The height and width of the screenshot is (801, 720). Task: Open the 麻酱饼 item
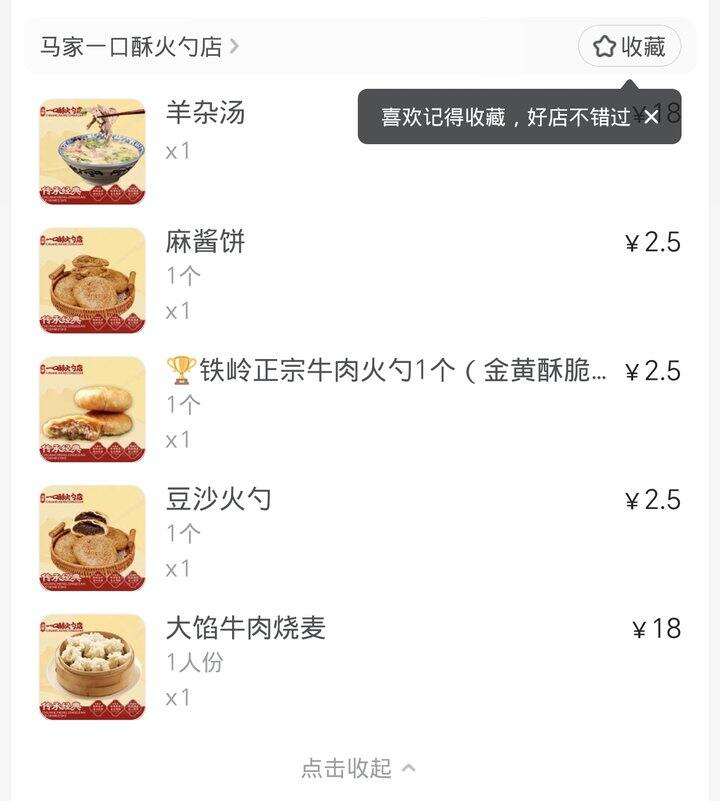pos(205,242)
